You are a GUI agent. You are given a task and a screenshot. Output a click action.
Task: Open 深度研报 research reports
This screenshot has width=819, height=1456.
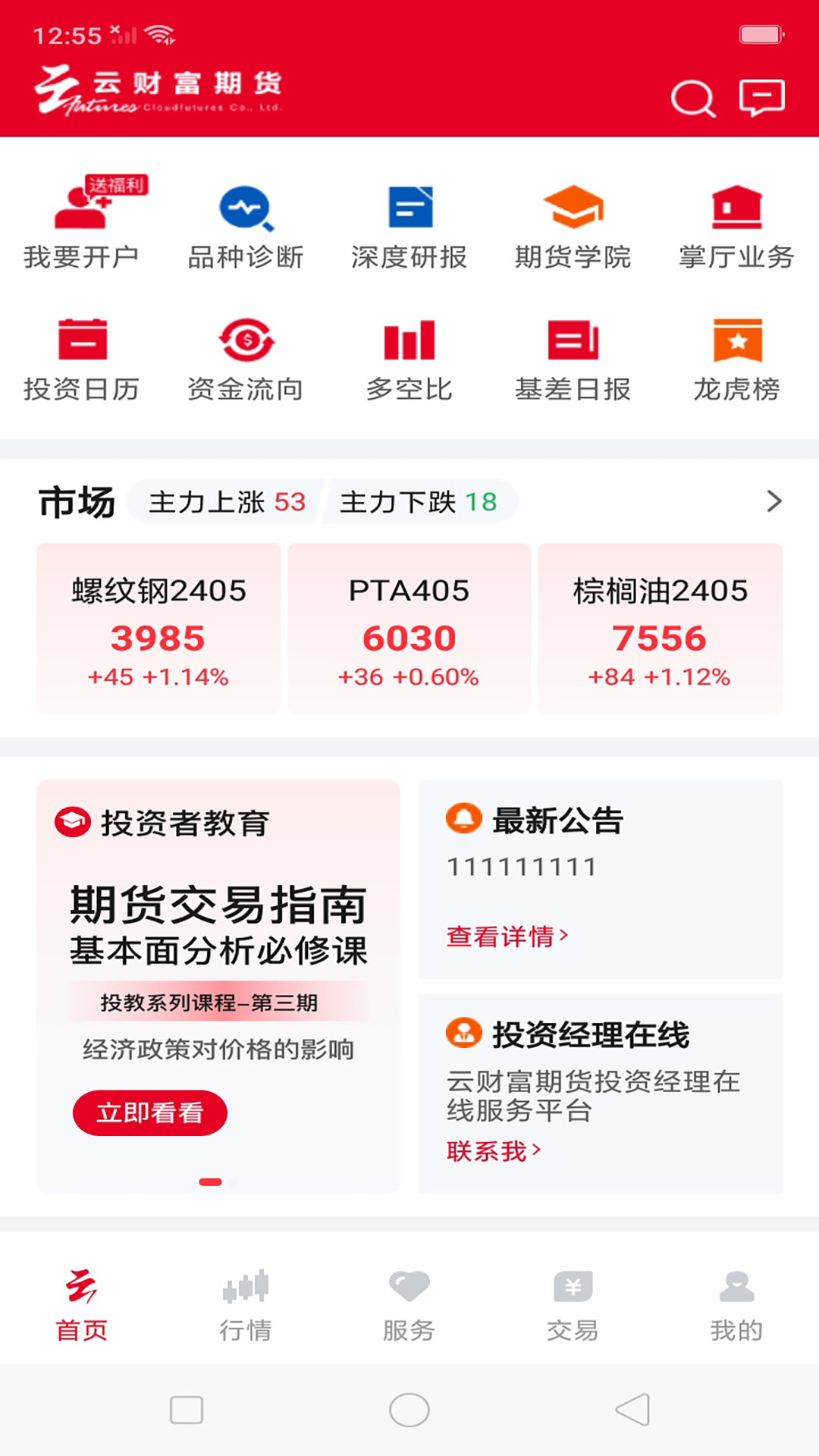point(409,224)
